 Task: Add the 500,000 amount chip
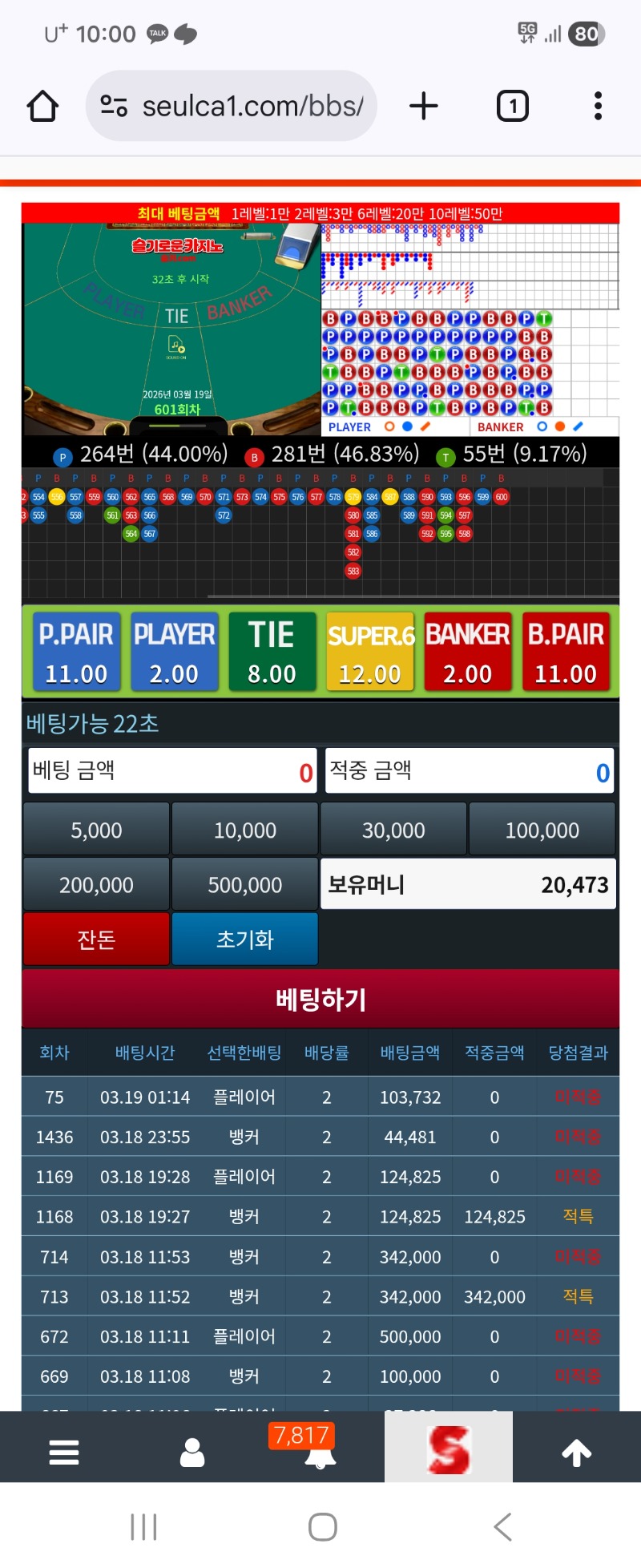[x=244, y=884]
